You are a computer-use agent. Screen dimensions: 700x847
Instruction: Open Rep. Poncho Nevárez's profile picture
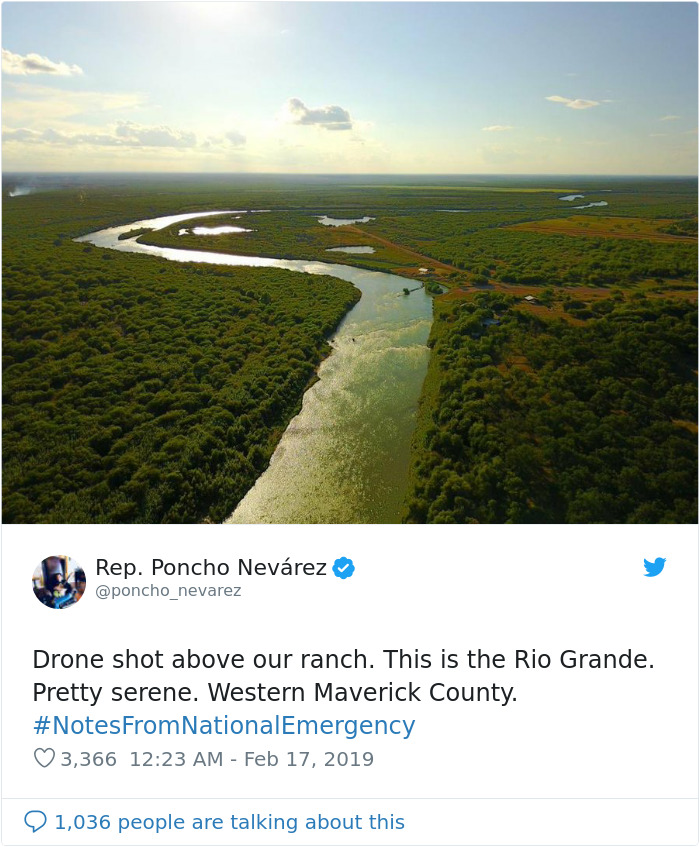coord(59,582)
